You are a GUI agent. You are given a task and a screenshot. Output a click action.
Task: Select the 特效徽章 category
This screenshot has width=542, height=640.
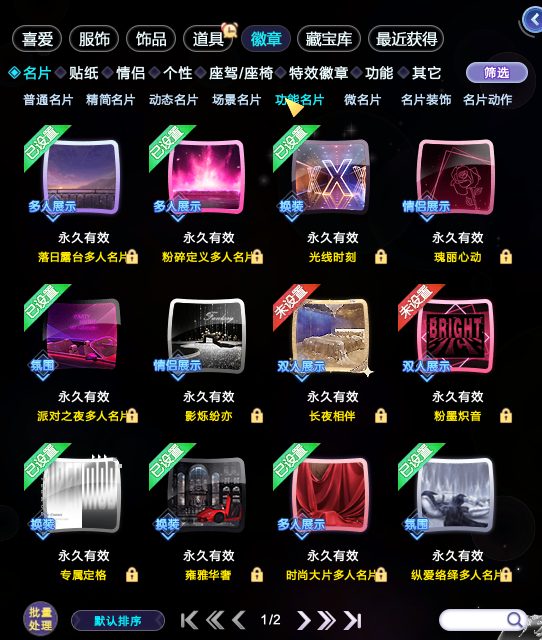tap(318, 73)
